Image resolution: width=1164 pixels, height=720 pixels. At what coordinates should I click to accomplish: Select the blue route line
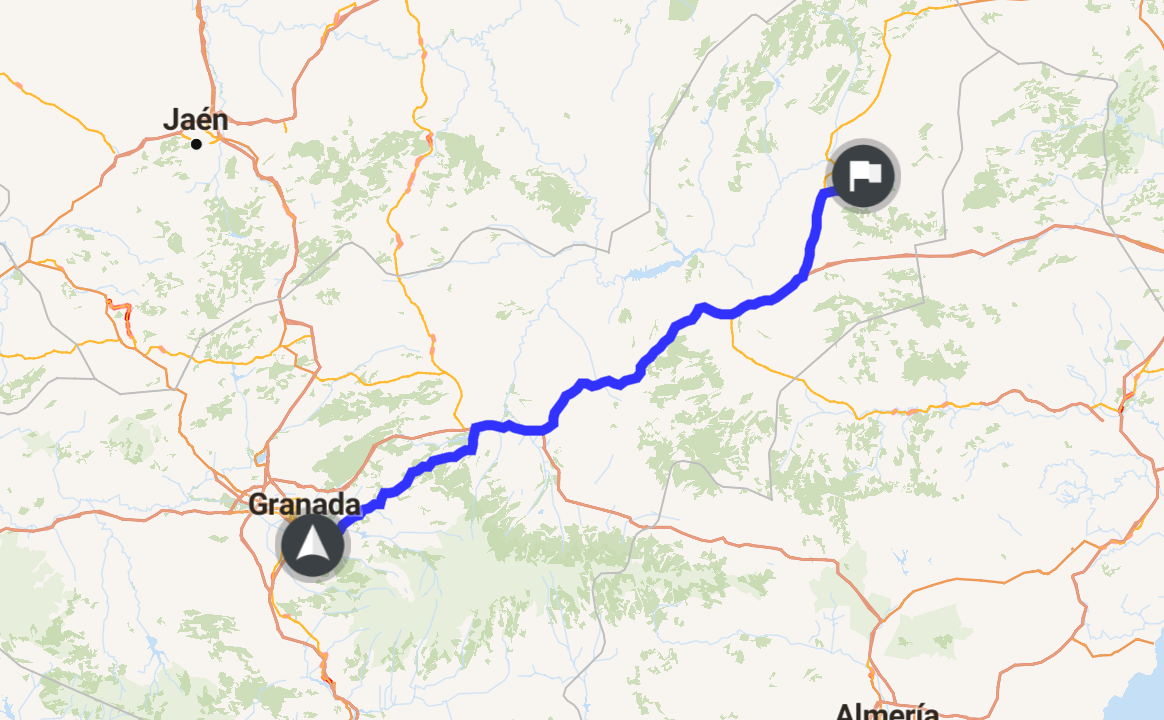[598, 383]
